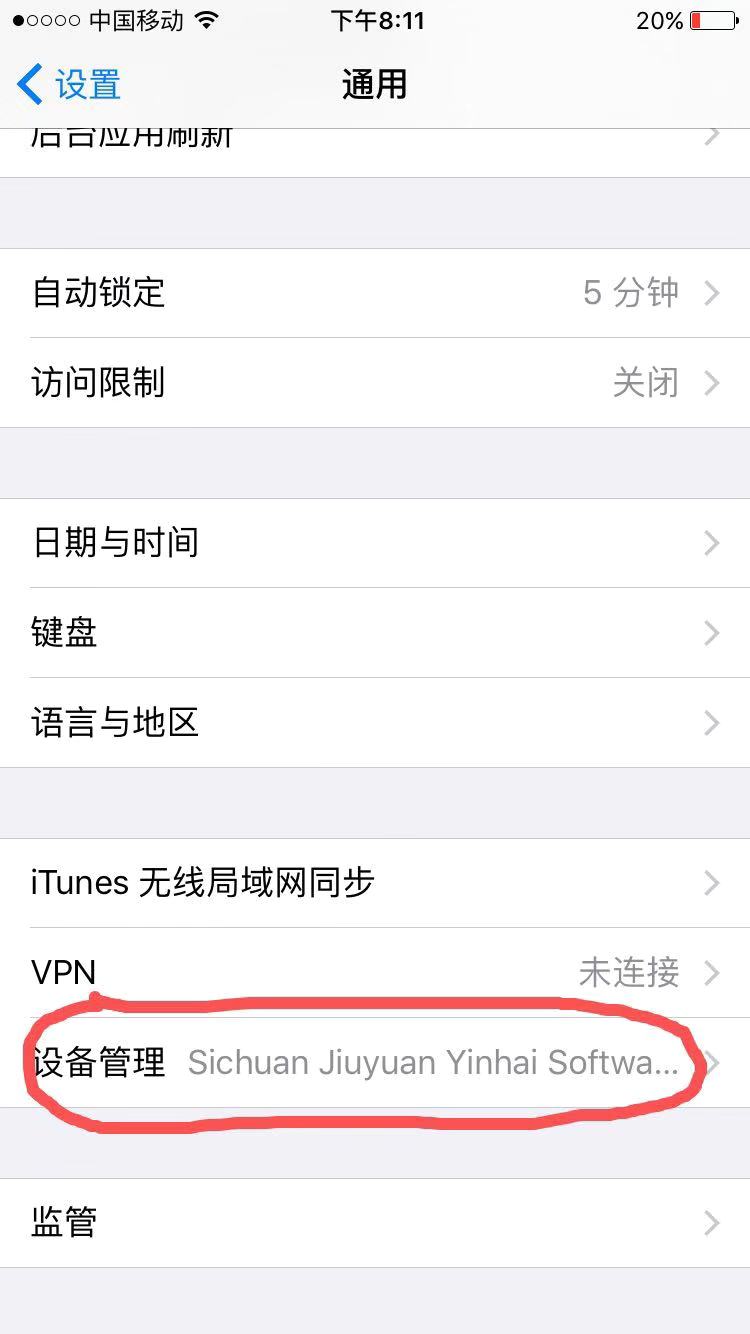750x1334 pixels.
Task: Go back to 设置
Action: point(68,84)
